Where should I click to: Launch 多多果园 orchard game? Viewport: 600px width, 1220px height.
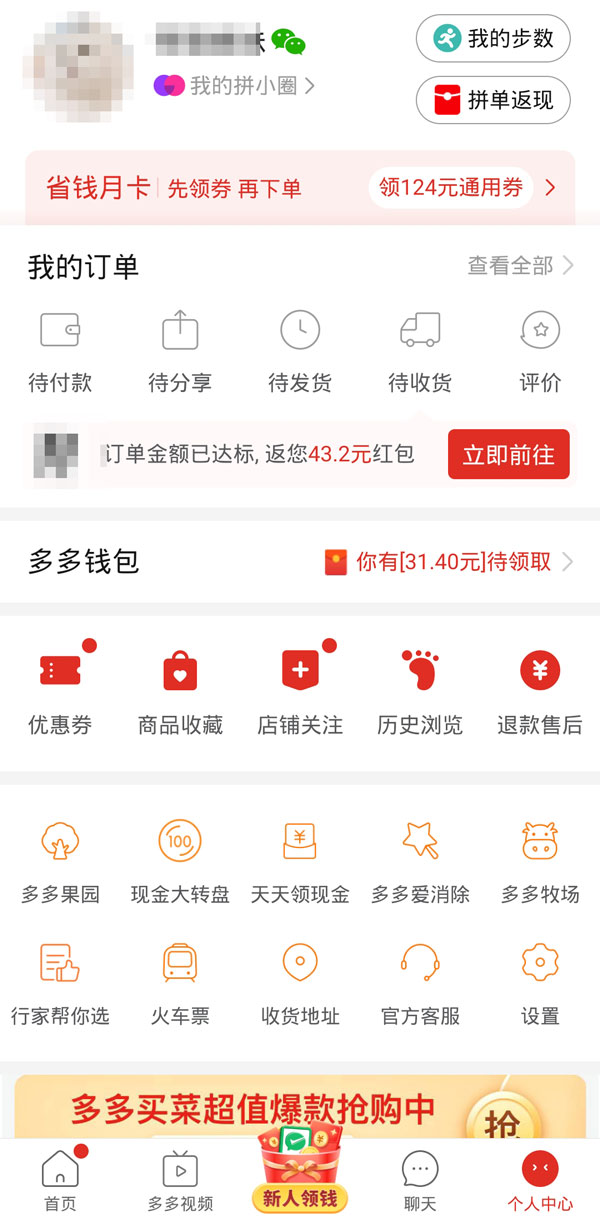pyautogui.click(x=60, y=861)
